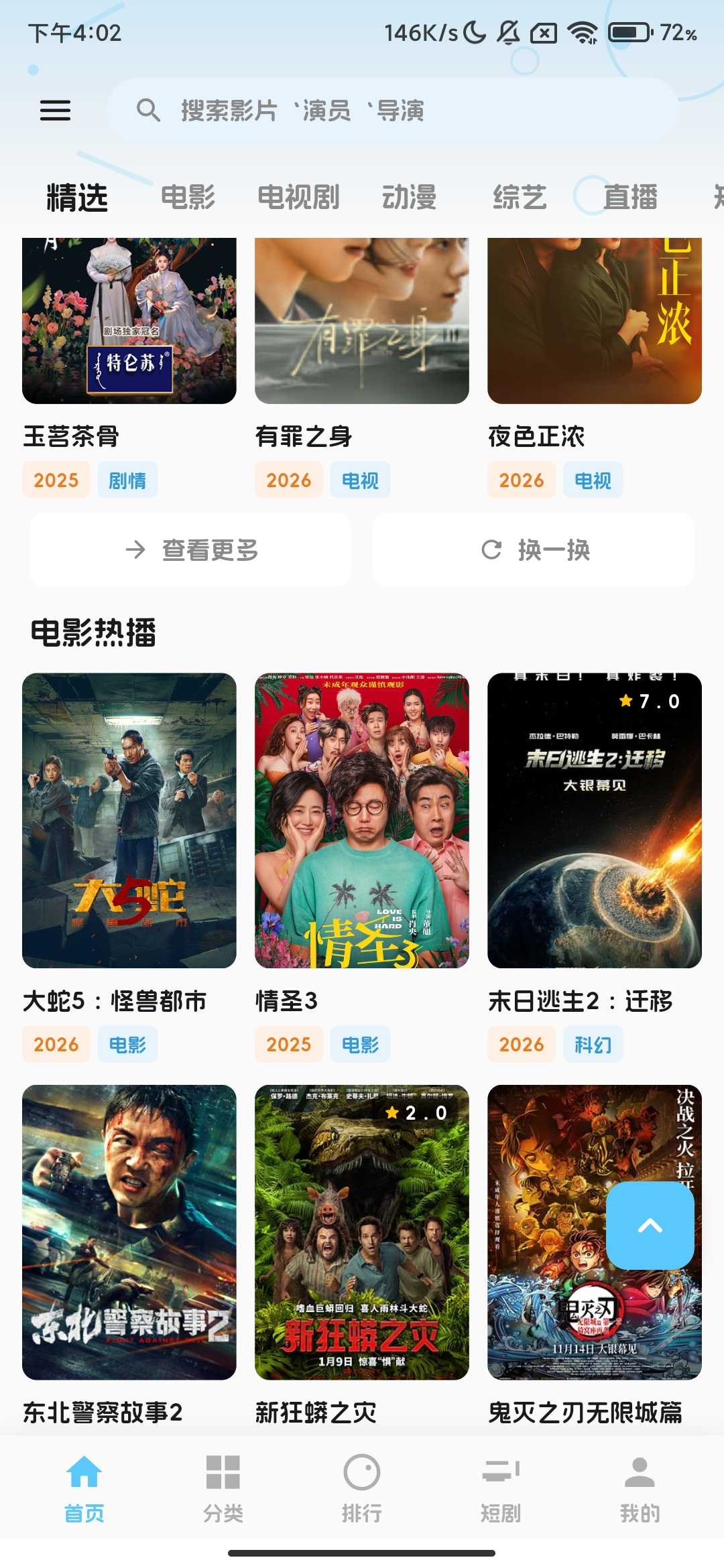Tap the 剧情 genre tag under 玉茗茶骨

(x=128, y=480)
